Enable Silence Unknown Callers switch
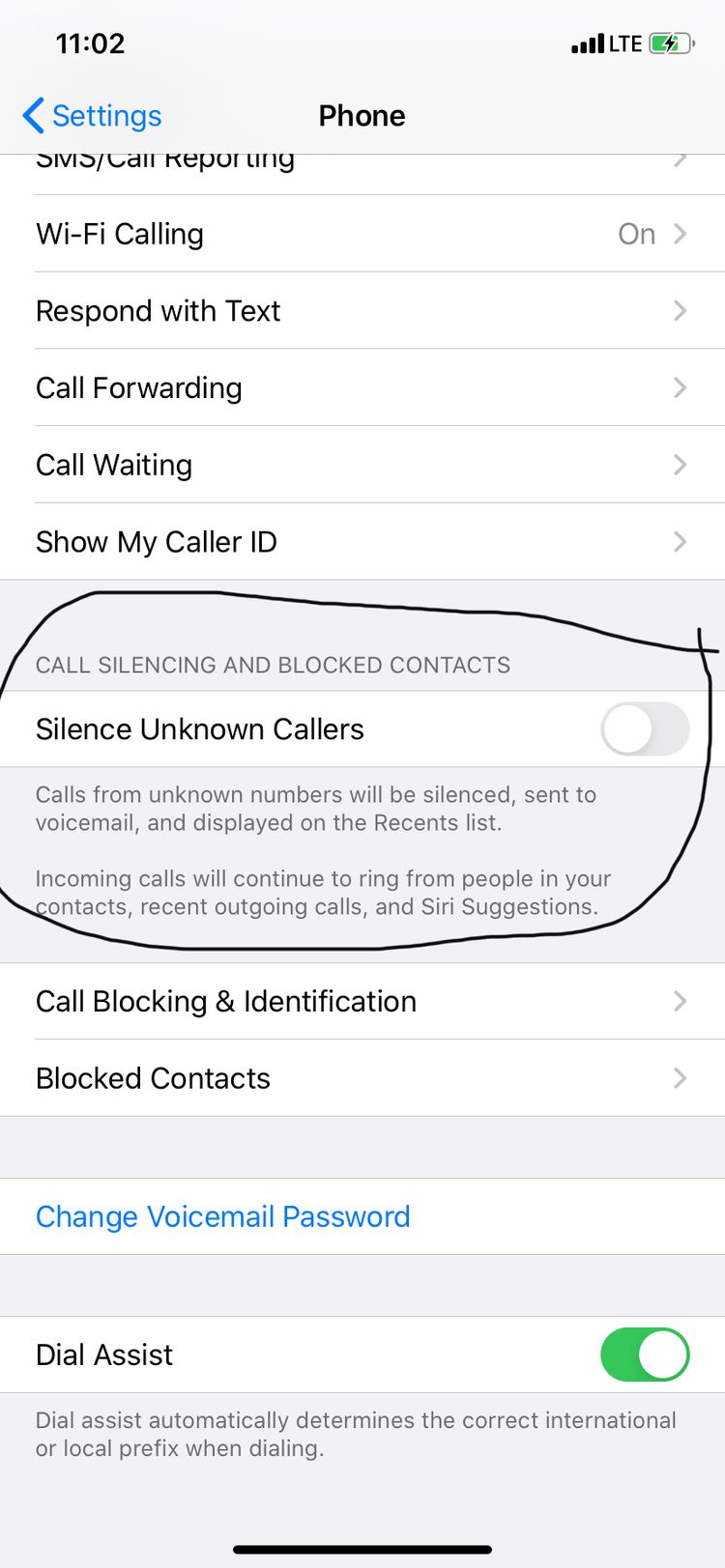The height and width of the screenshot is (1568, 725). pos(645,729)
